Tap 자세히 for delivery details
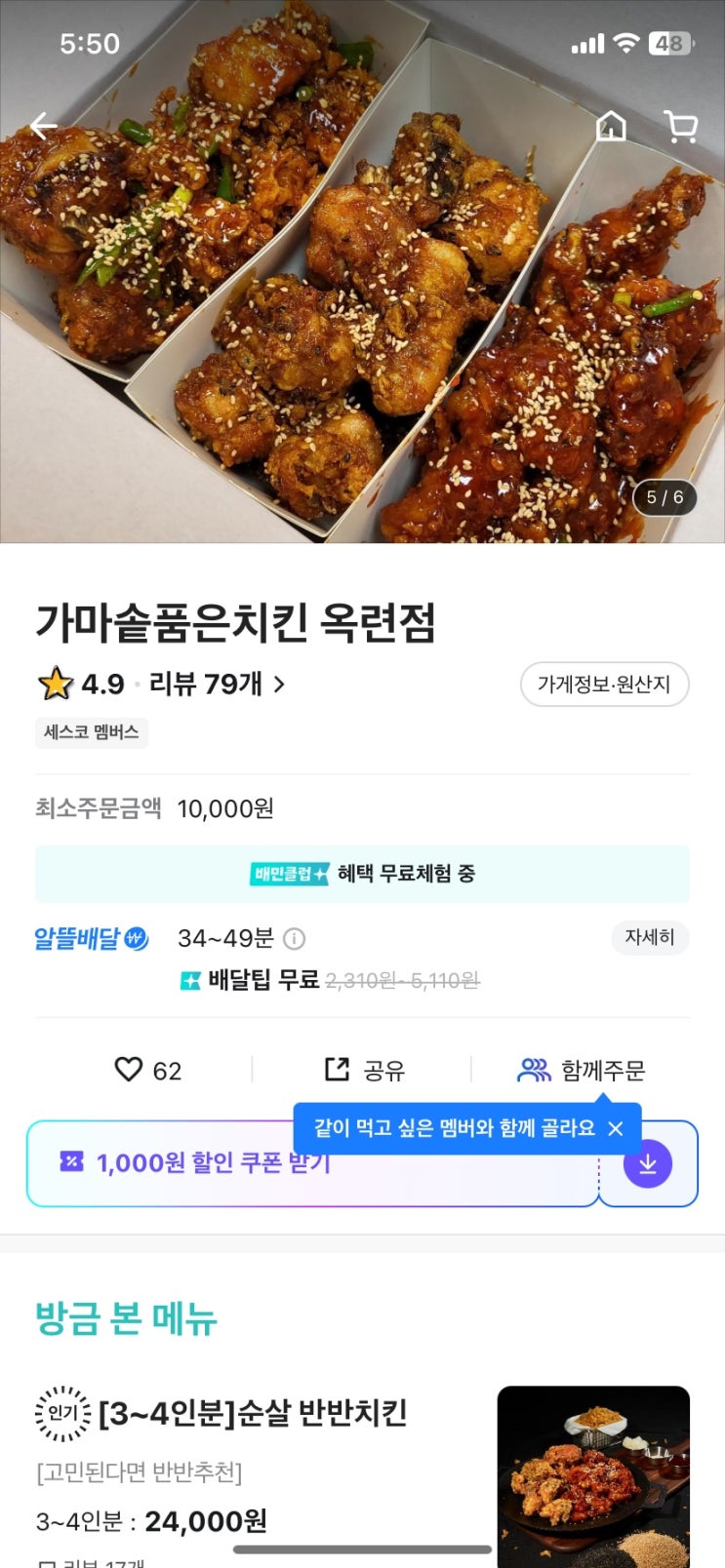Image resolution: width=725 pixels, height=1568 pixels. [x=649, y=937]
